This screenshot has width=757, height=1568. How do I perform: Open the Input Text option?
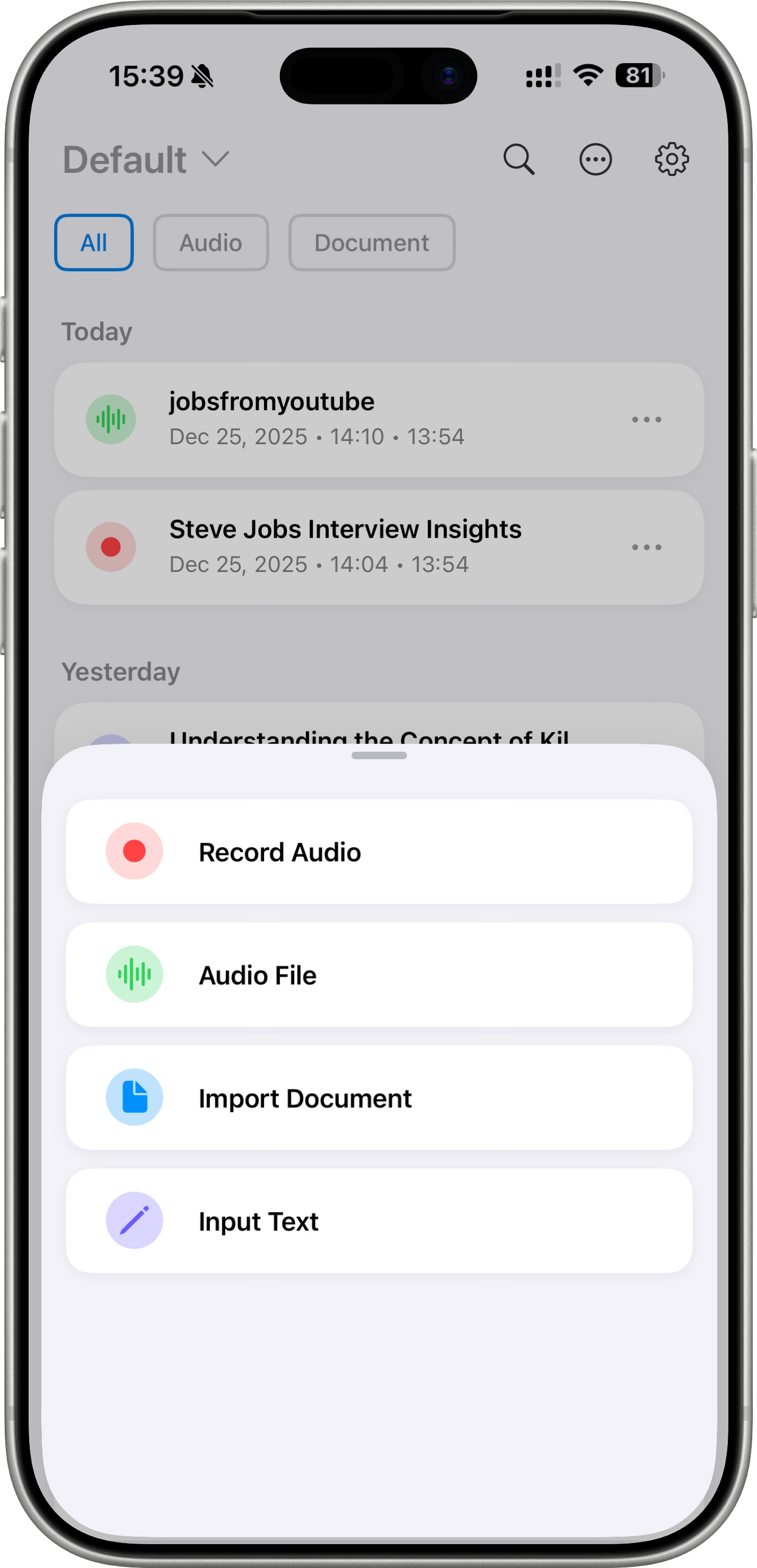click(x=378, y=1220)
